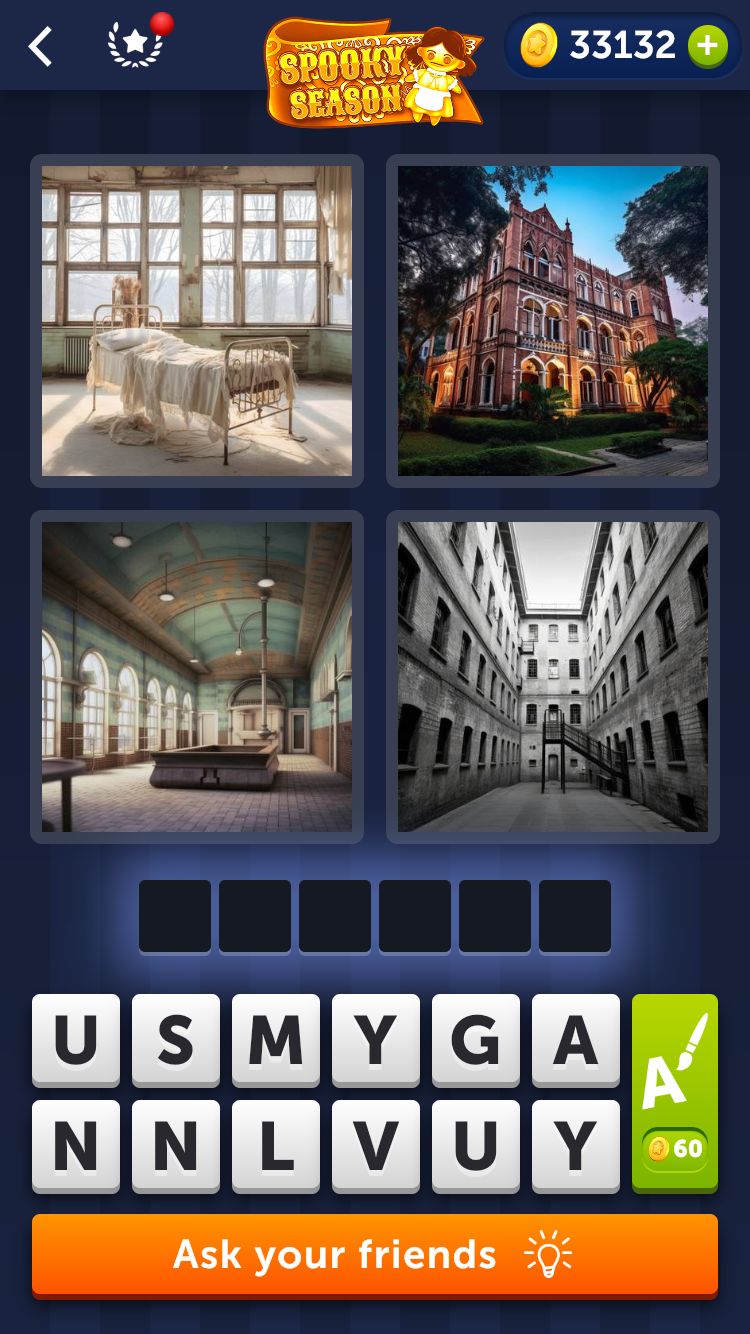The height and width of the screenshot is (1334, 750).
Task: Ask your friends for help
Action: [375, 1255]
